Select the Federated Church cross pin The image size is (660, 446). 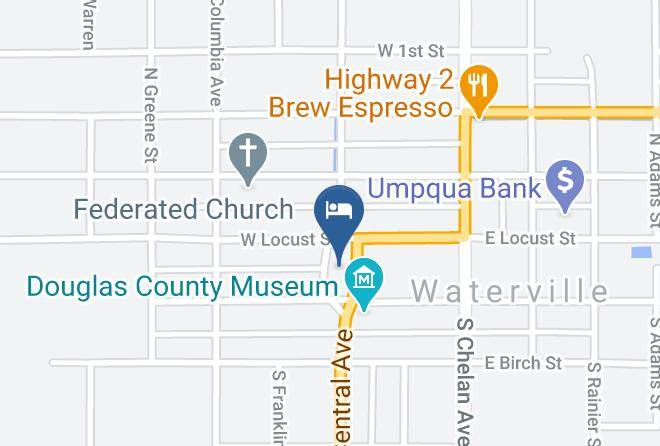pyautogui.click(x=248, y=159)
